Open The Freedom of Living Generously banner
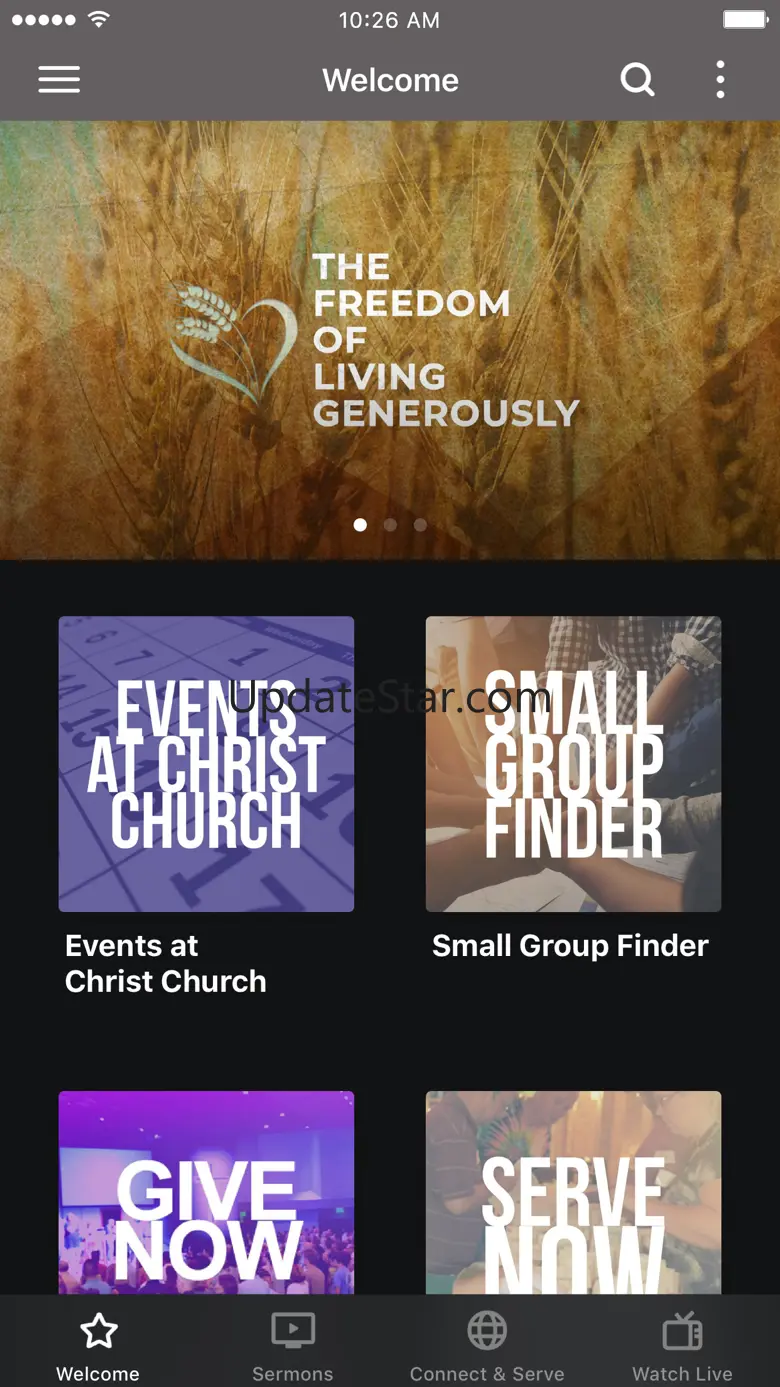Image resolution: width=780 pixels, height=1387 pixels. tap(390, 340)
